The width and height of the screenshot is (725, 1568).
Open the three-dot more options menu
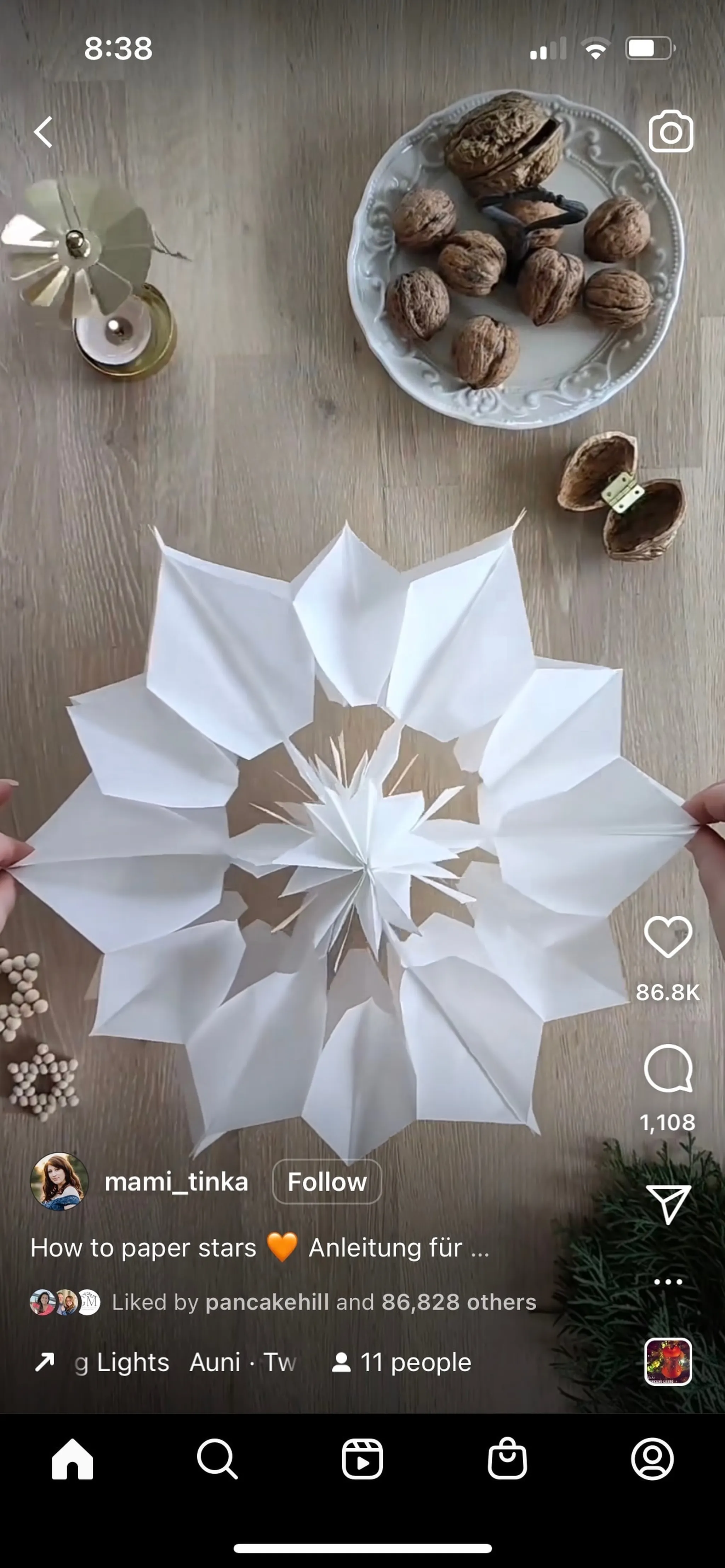click(668, 1282)
